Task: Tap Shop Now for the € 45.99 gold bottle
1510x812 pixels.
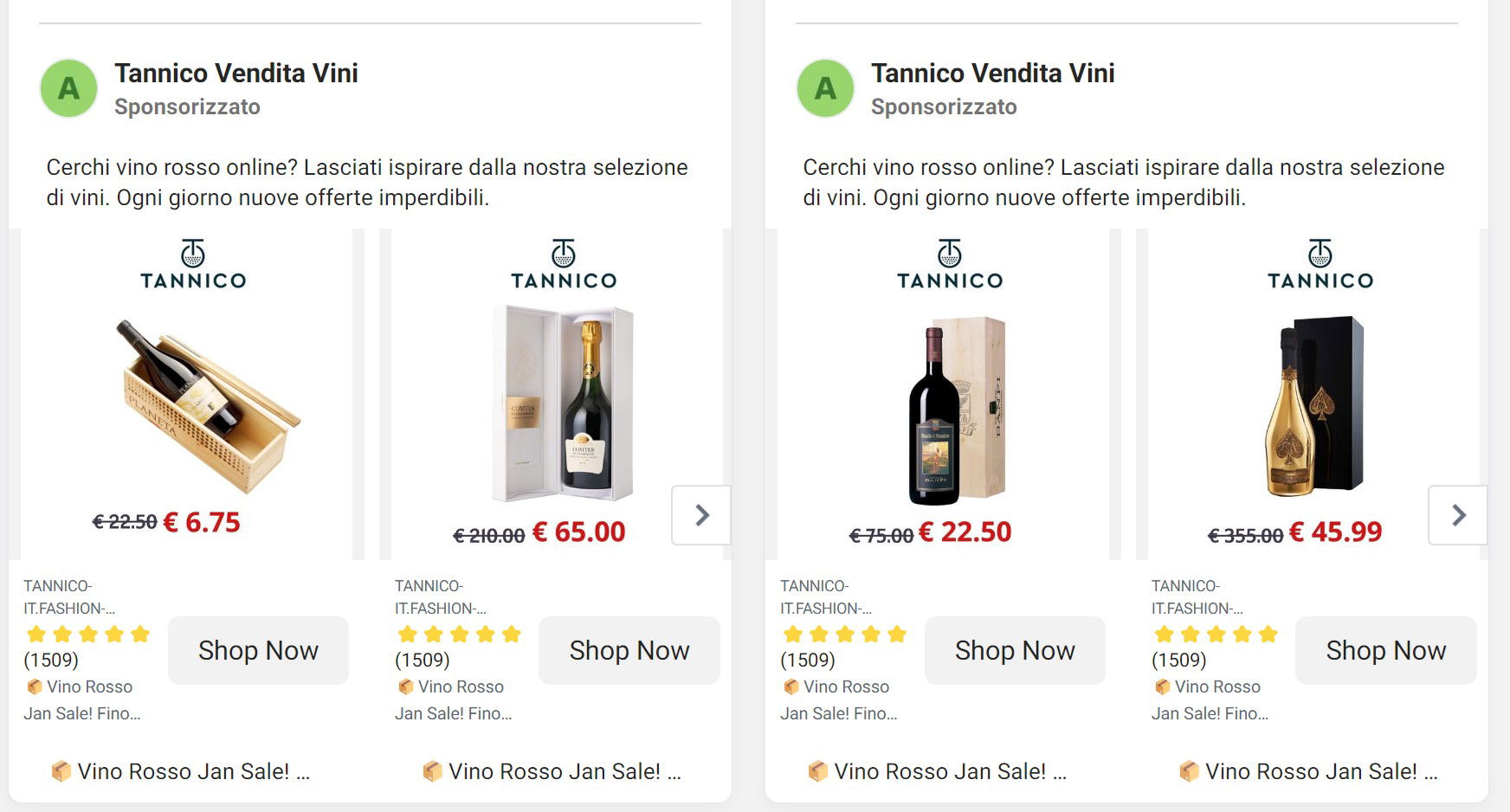Action: pos(1385,650)
